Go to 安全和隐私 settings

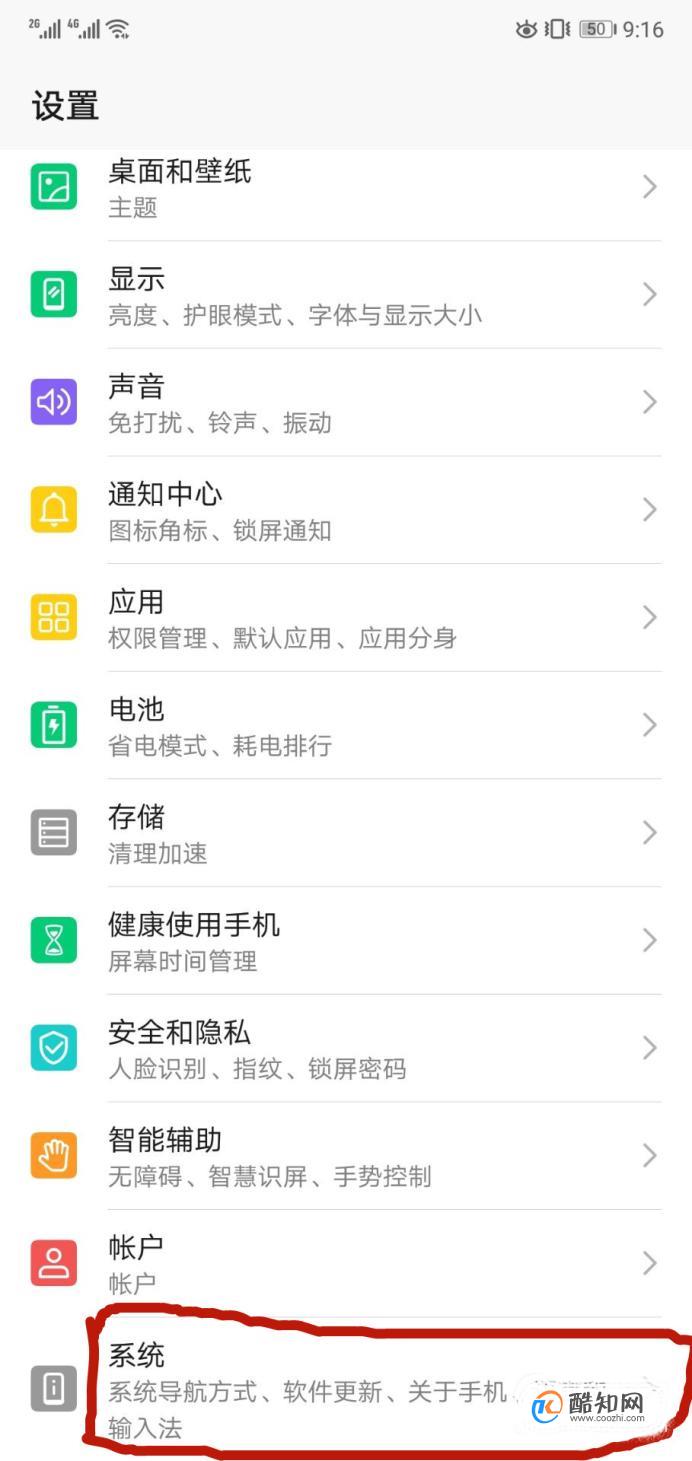(346, 1049)
